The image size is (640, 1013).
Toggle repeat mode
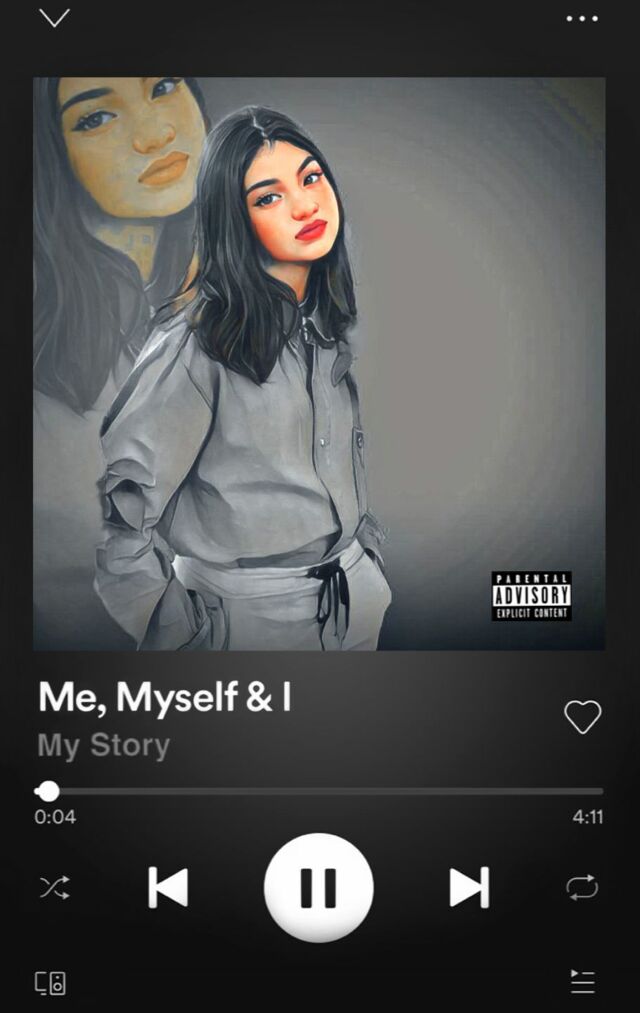[x=582, y=887]
